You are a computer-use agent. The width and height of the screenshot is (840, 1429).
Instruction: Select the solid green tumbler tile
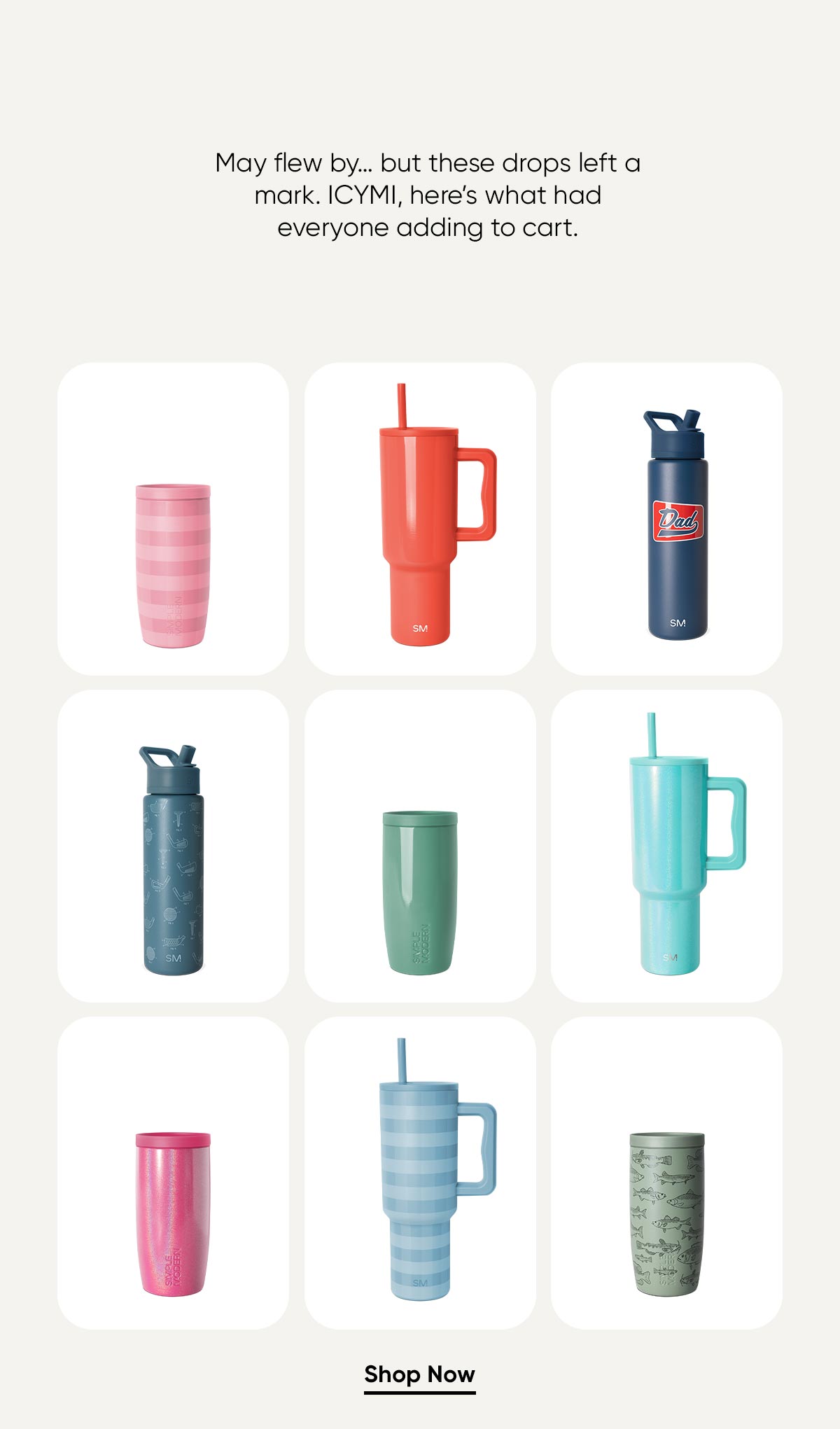420,846
